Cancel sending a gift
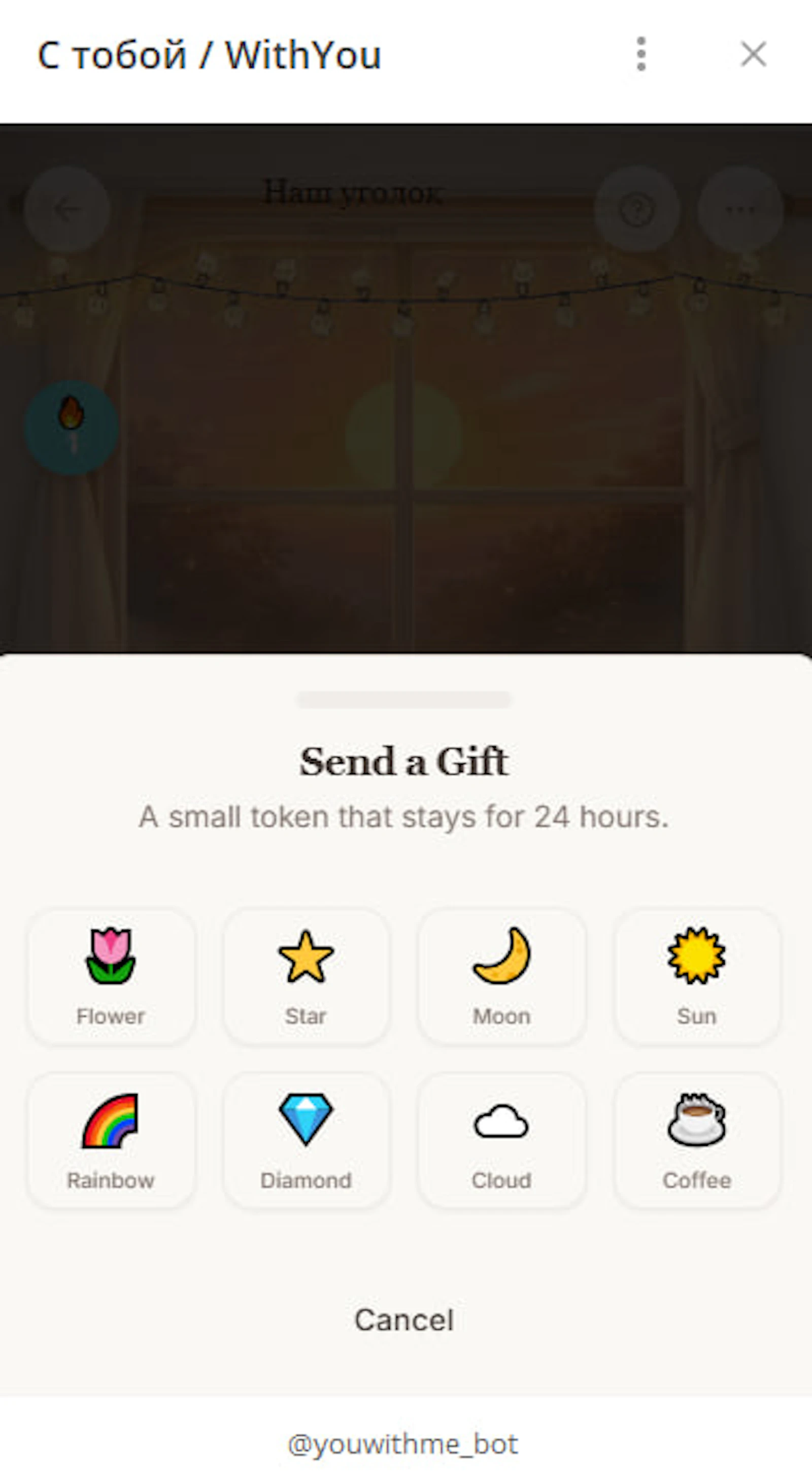This screenshot has width=812, height=1484. 405,1319
